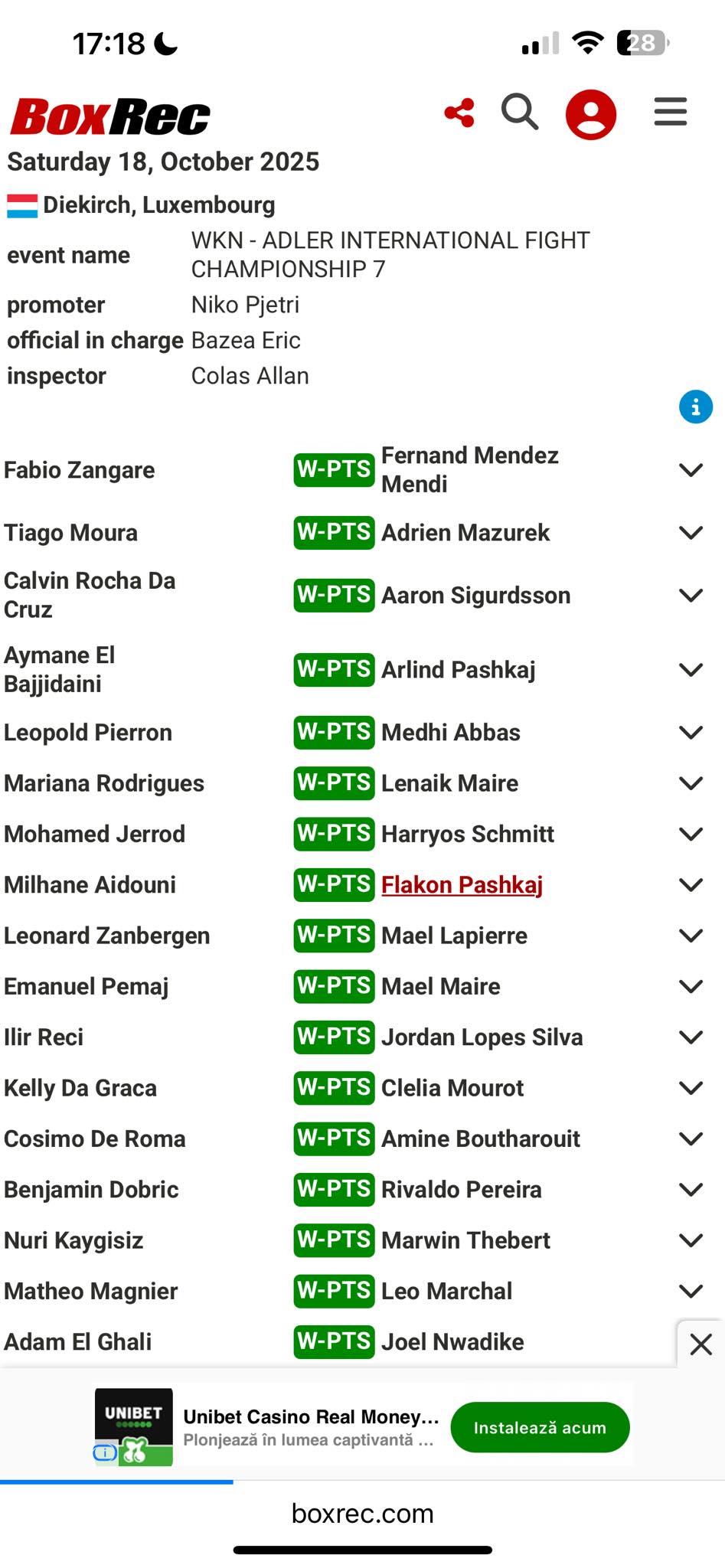Expand Aymane El Bajjidaini bout details
The image size is (725, 1568).
click(691, 670)
